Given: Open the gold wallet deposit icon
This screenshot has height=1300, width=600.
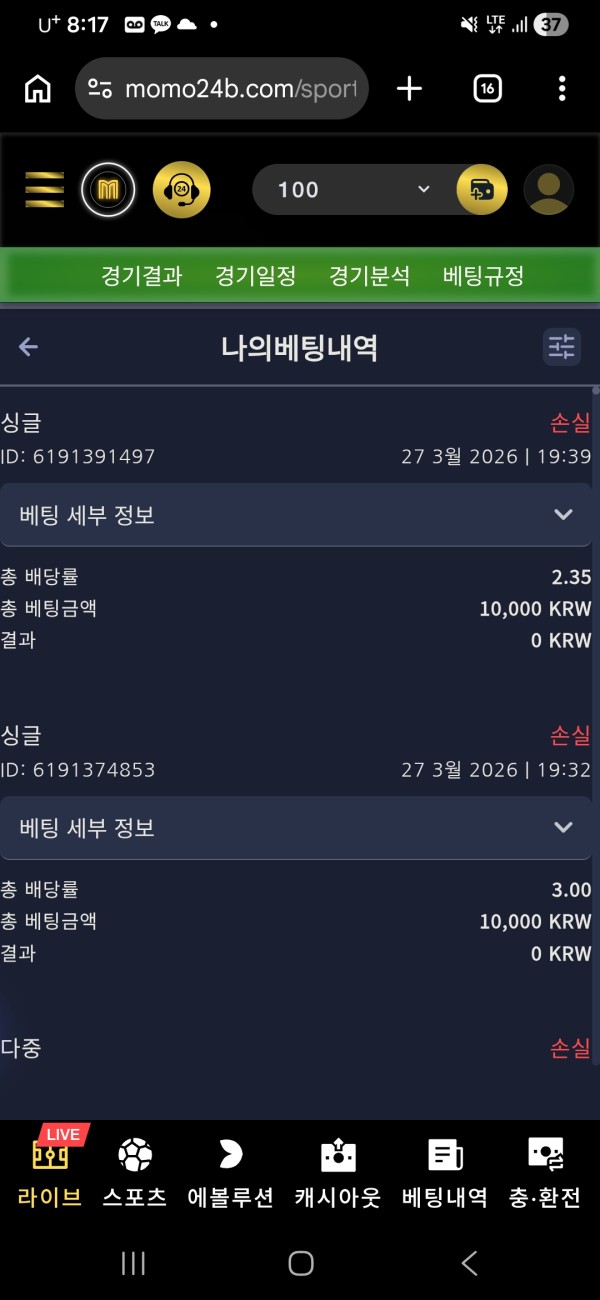Looking at the screenshot, I should tap(482, 189).
